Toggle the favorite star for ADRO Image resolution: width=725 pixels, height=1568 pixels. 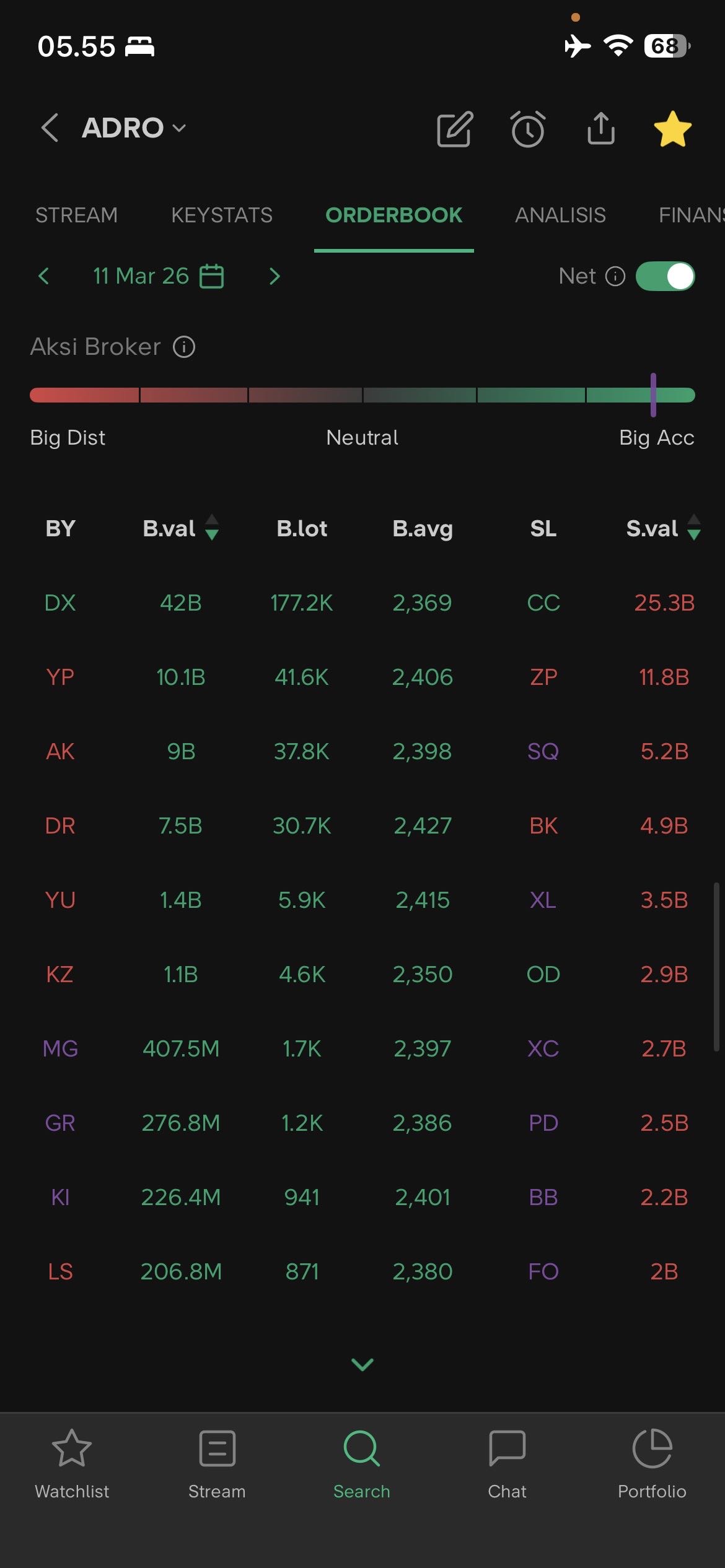click(x=672, y=129)
